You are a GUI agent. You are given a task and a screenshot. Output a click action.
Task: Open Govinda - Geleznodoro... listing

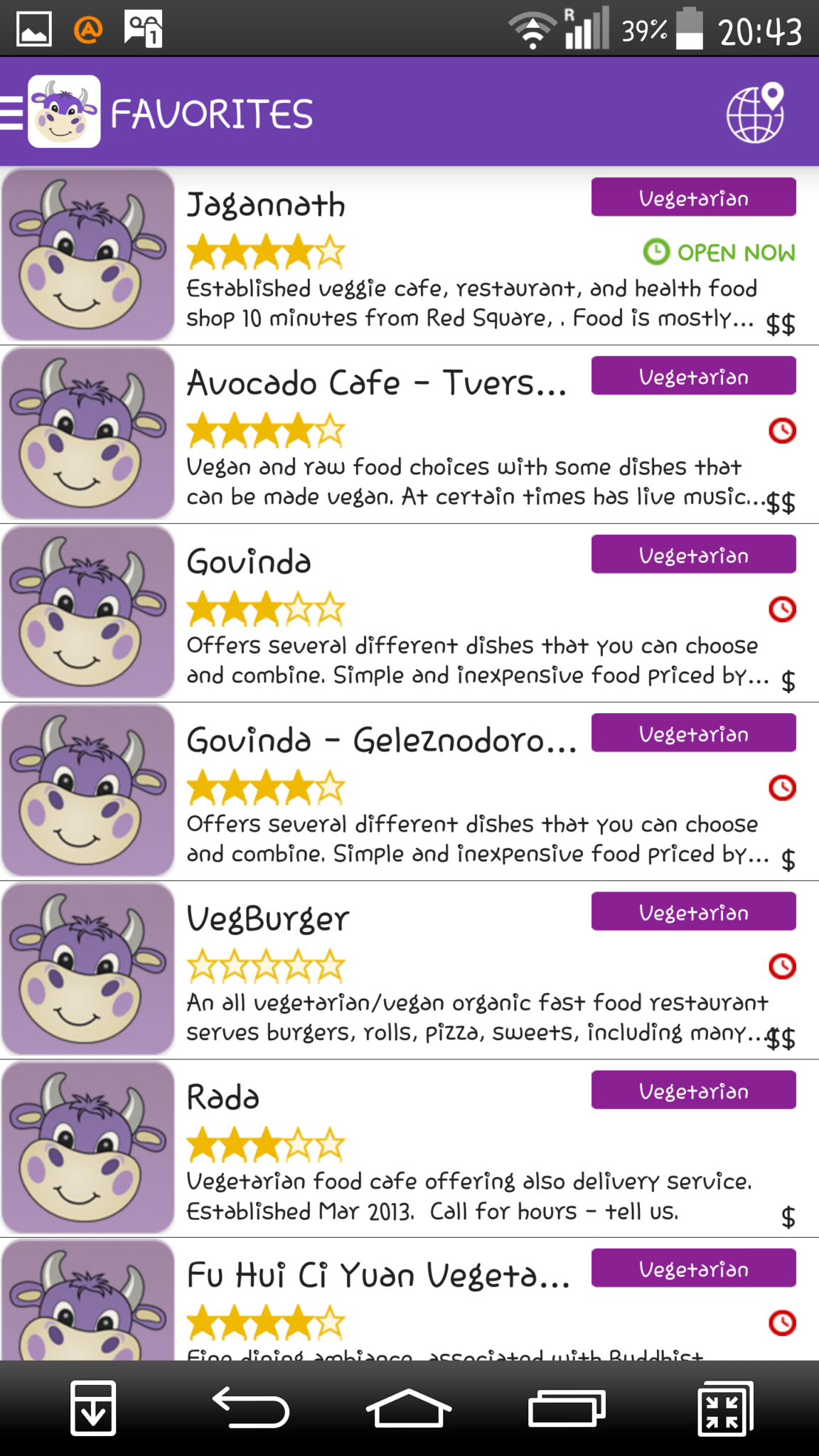tap(409, 792)
